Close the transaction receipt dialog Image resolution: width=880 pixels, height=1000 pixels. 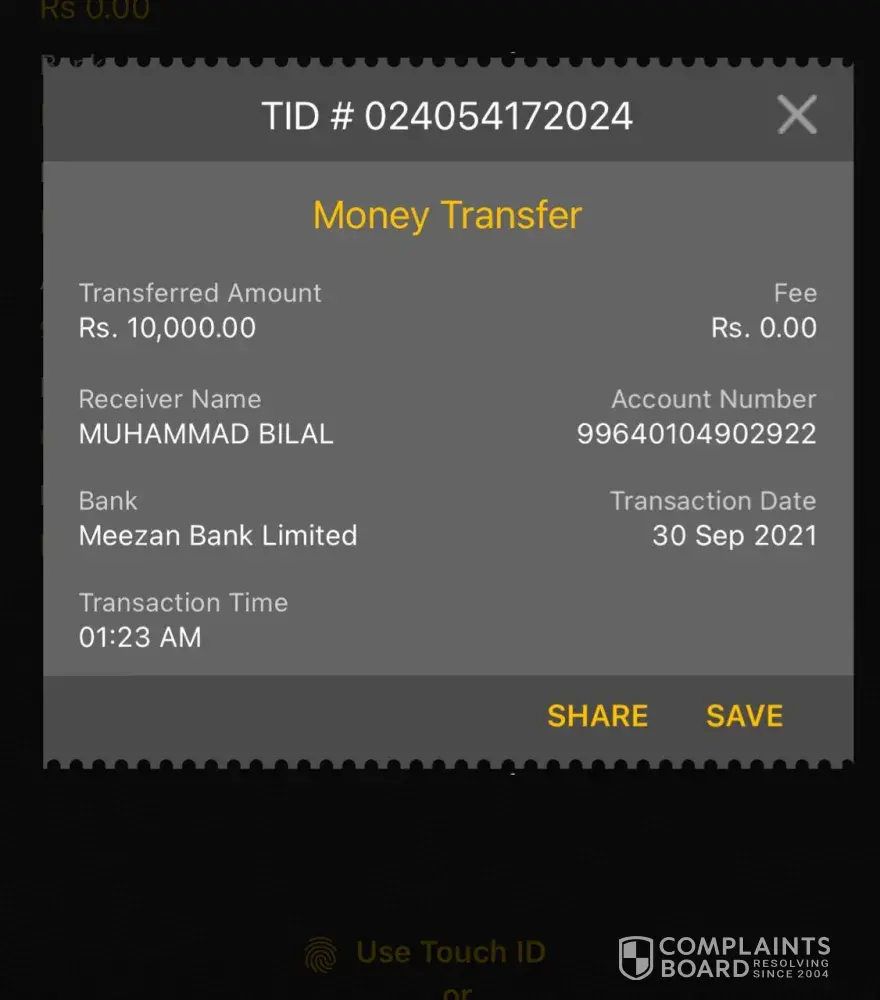[x=797, y=115]
